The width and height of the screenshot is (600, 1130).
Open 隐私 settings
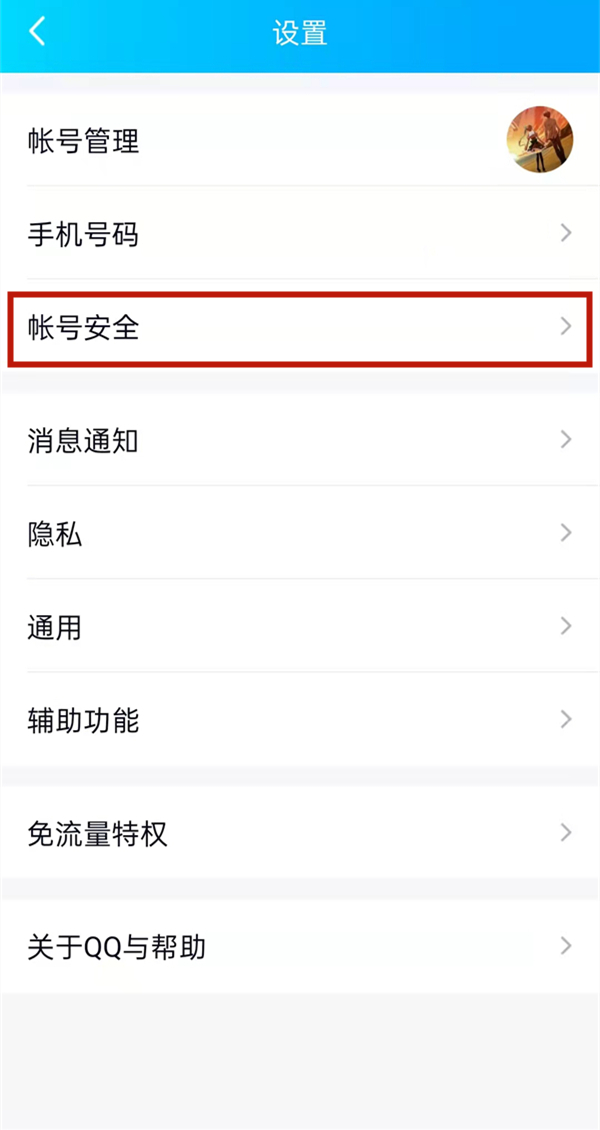pos(300,533)
